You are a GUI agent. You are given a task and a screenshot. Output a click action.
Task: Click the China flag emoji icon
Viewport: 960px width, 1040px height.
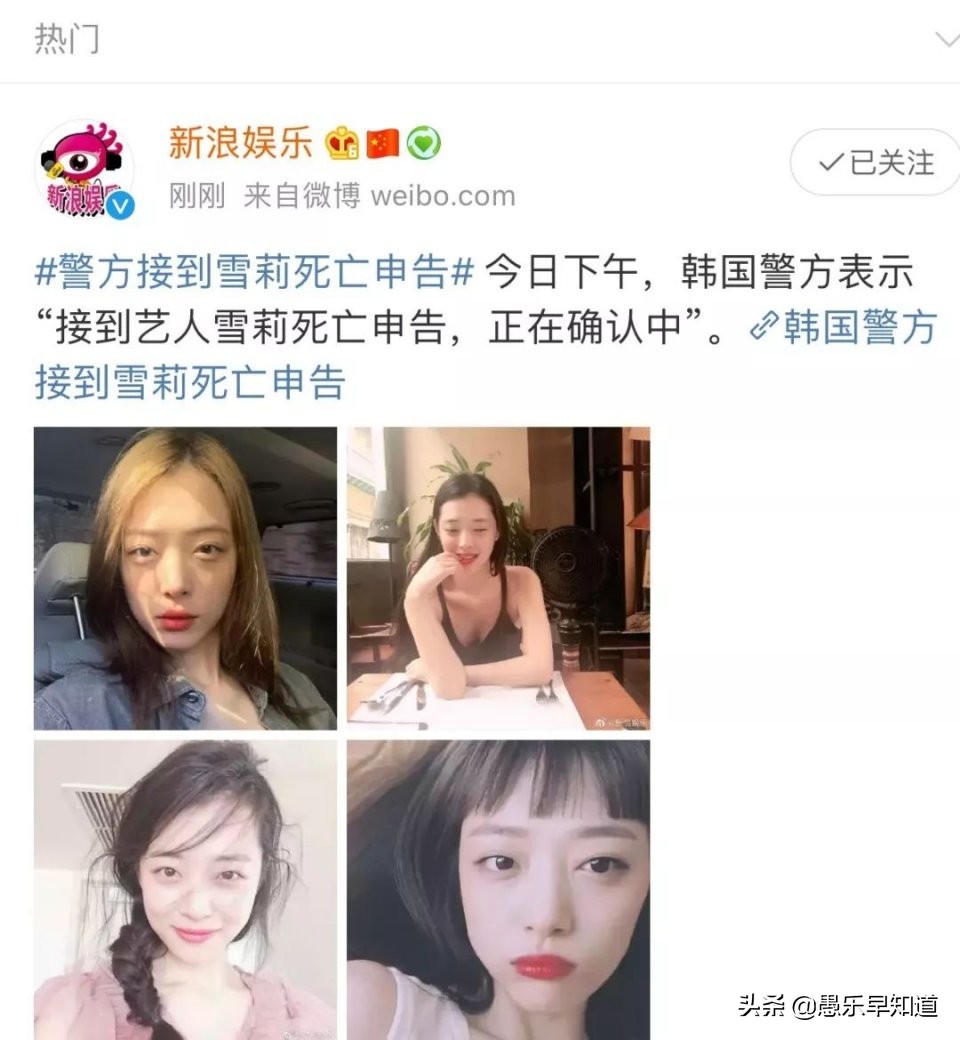[x=383, y=145]
